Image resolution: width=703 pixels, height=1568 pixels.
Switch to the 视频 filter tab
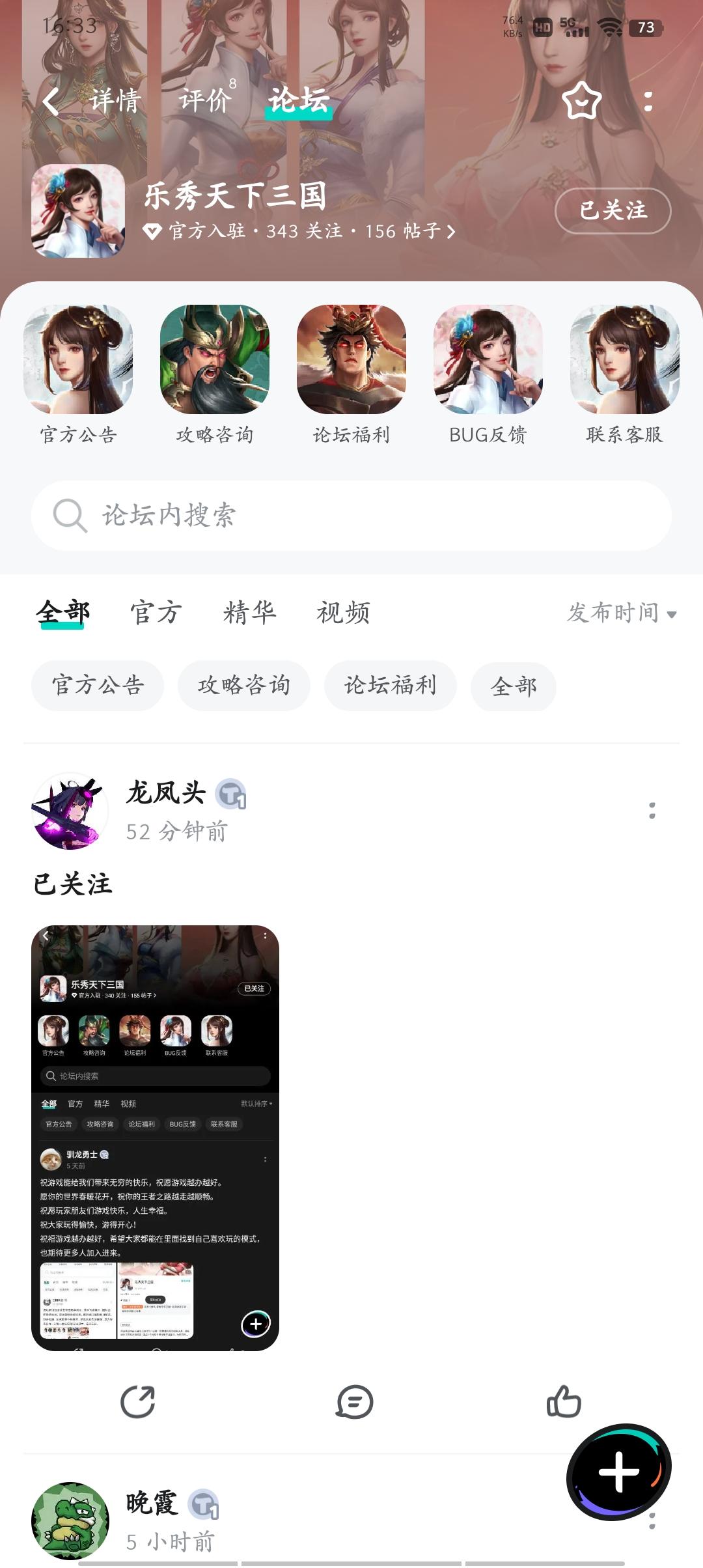344,613
